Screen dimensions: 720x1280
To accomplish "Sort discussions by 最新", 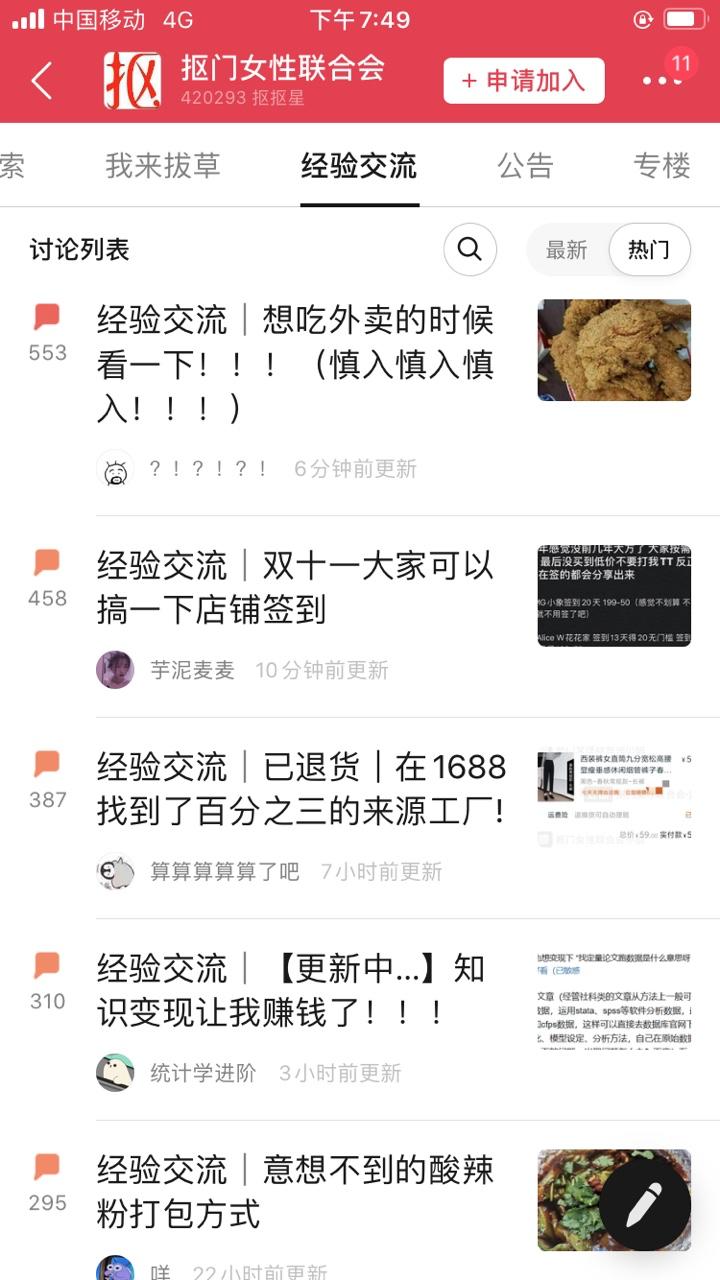I will pos(567,250).
